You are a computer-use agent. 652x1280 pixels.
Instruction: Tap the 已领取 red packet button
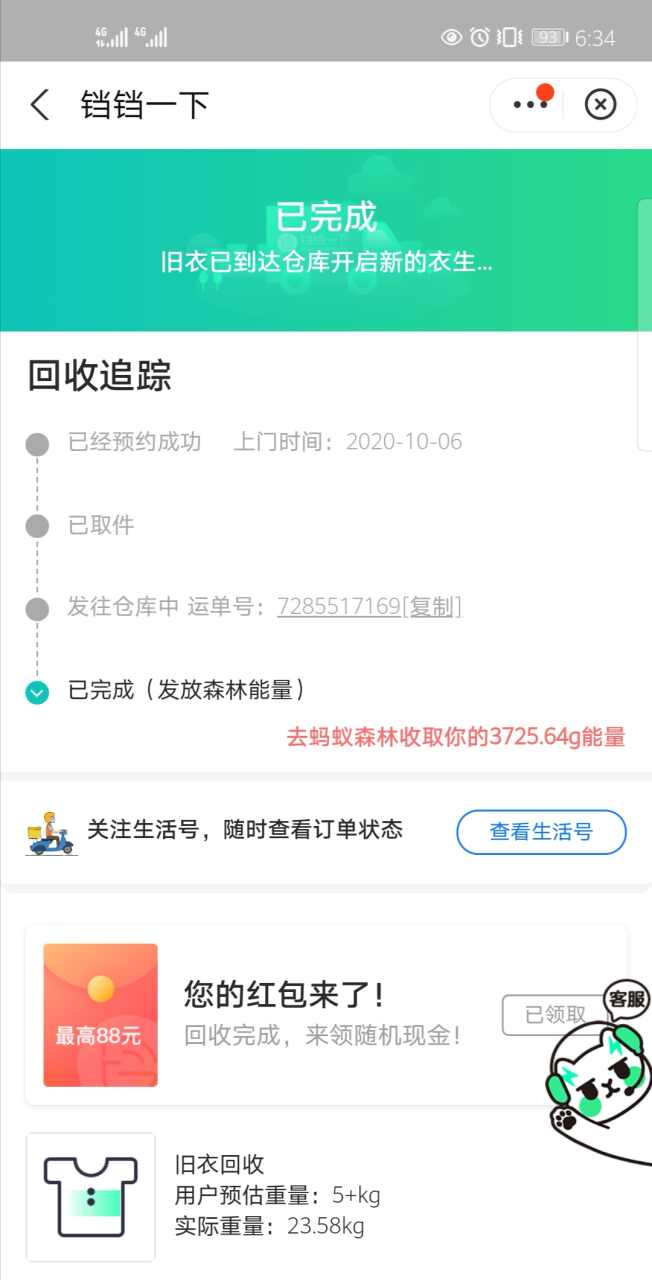click(553, 1015)
